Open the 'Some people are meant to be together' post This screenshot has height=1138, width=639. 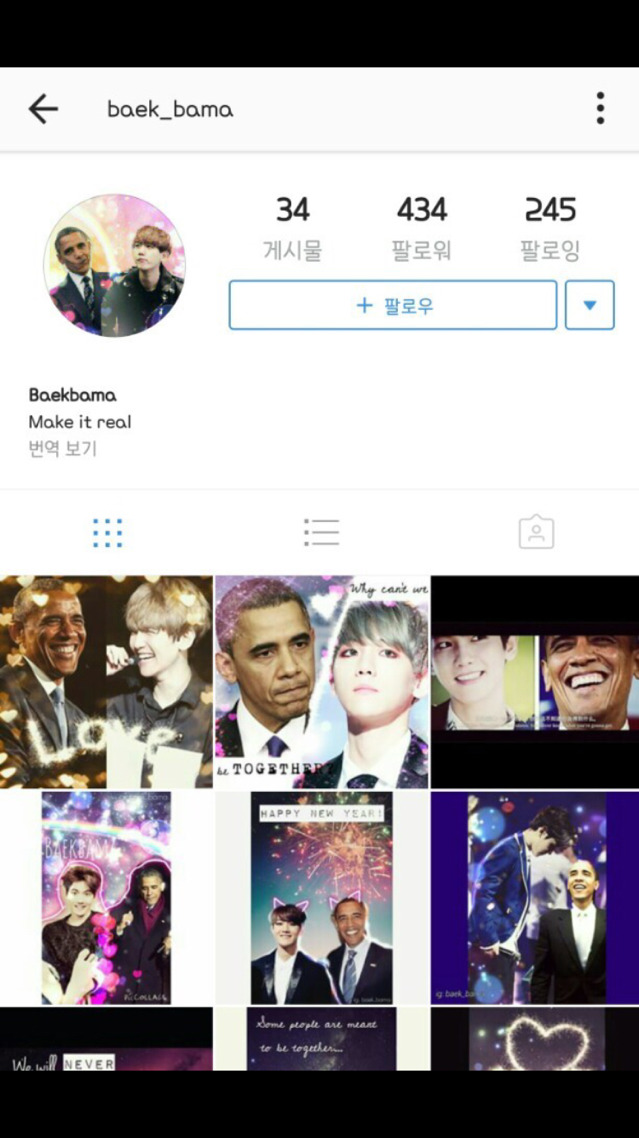[x=322, y=1039]
